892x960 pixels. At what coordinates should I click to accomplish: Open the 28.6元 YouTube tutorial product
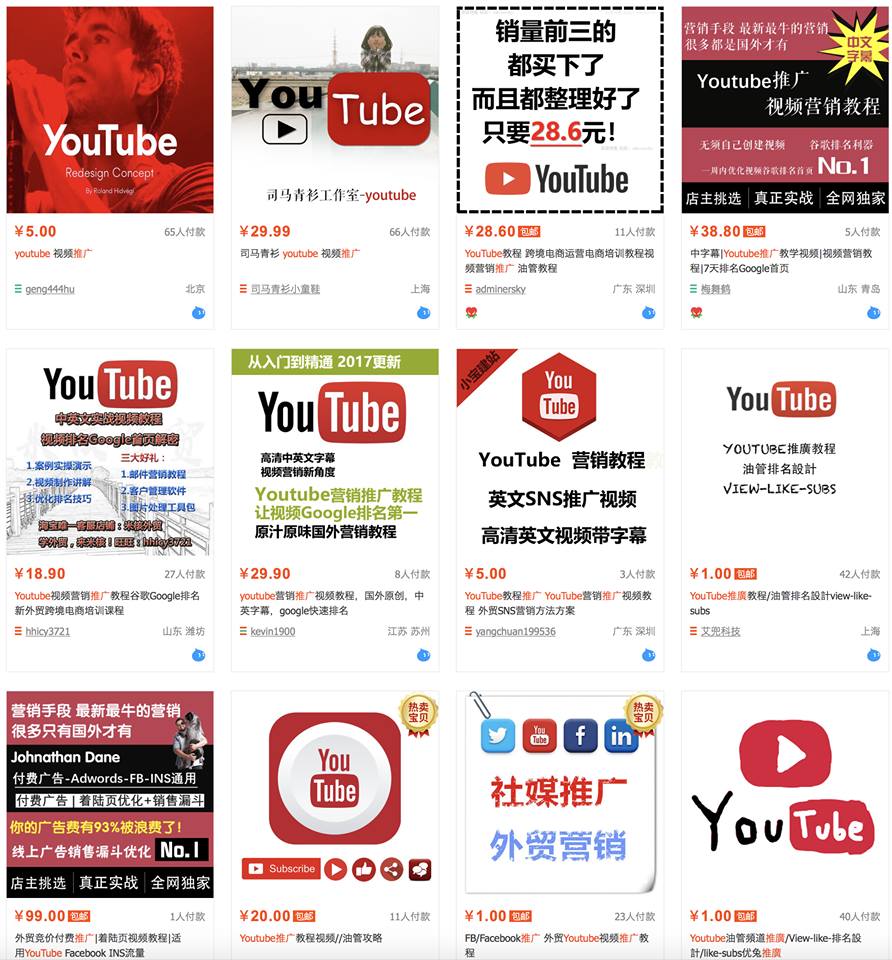[560, 110]
